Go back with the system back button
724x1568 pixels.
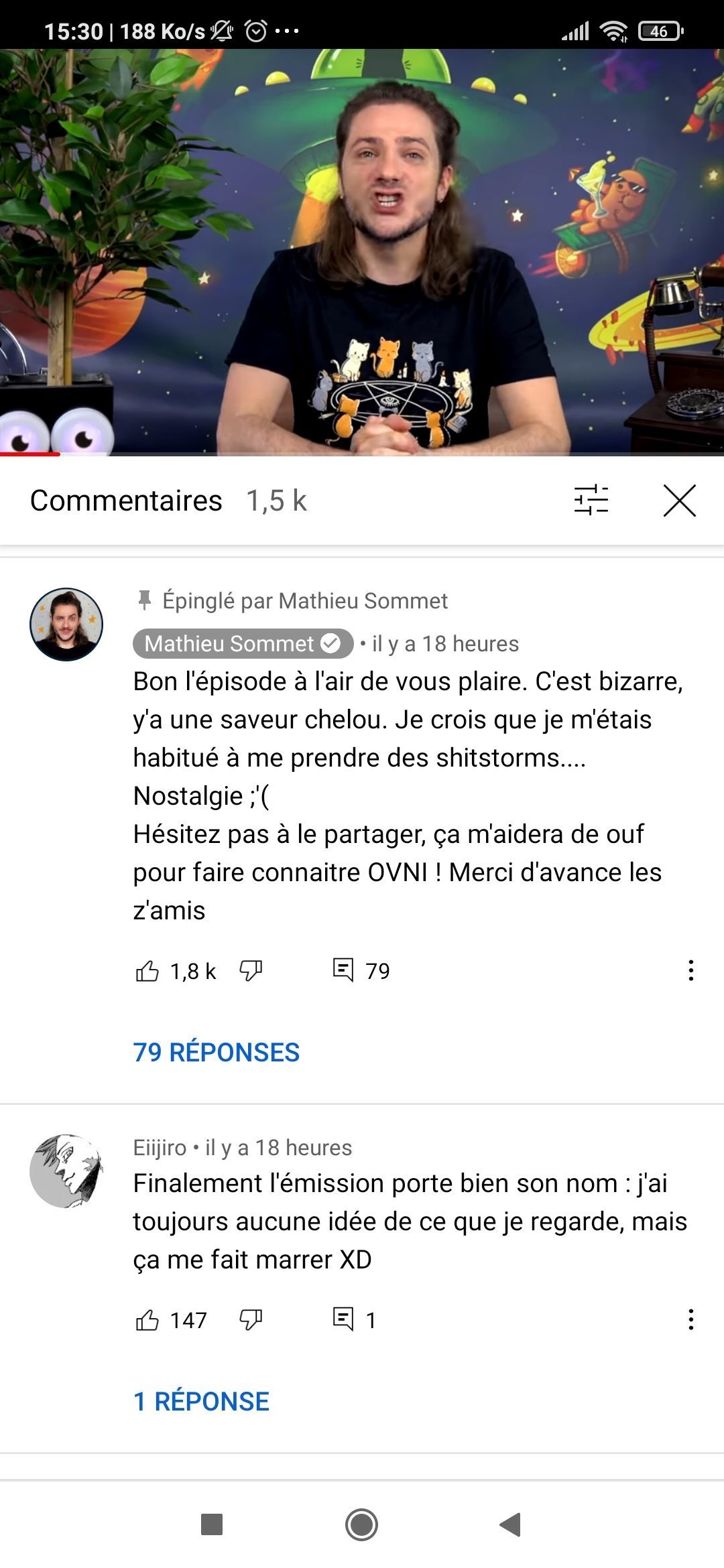511,1524
